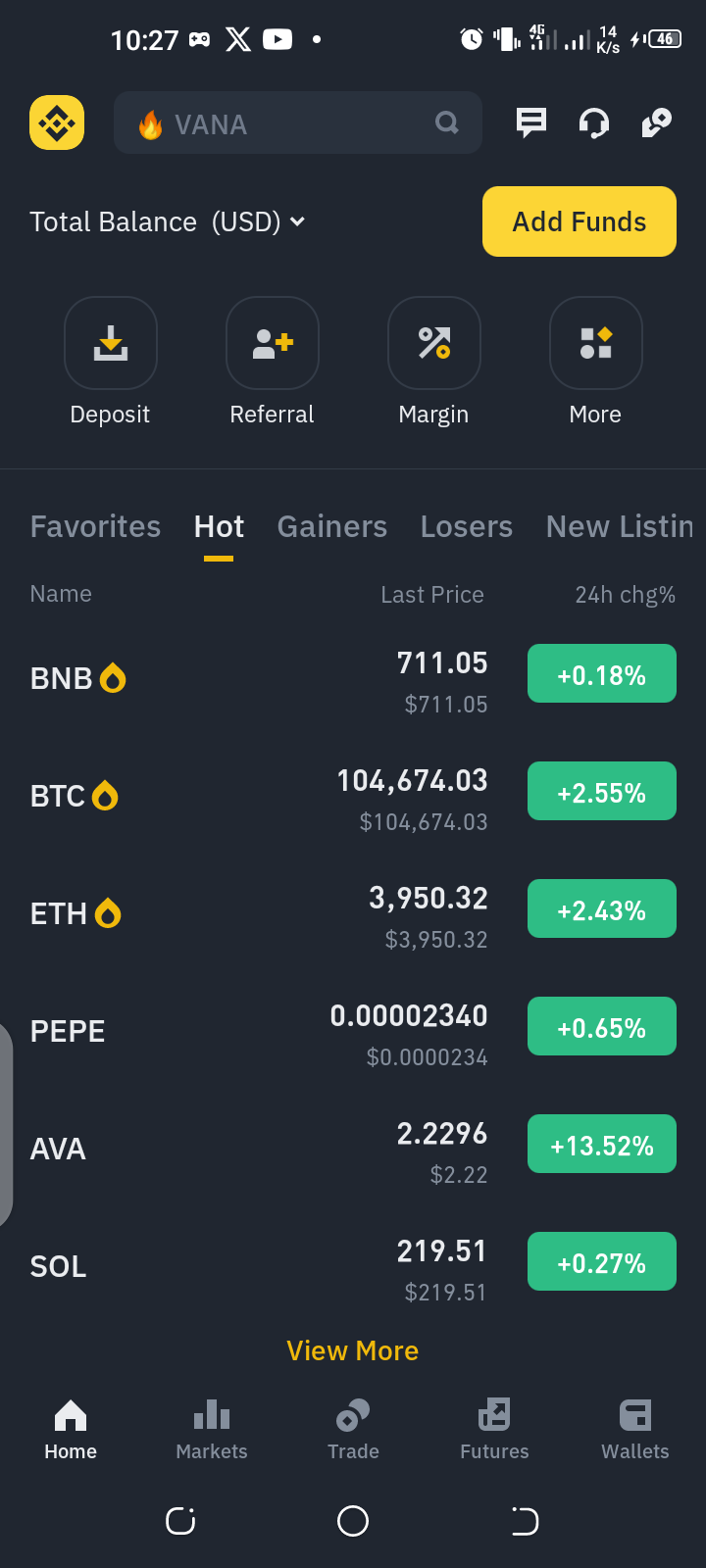Open the BTC market row
The width and height of the screenshot is (706, 1568).
(x=353, y=796)
